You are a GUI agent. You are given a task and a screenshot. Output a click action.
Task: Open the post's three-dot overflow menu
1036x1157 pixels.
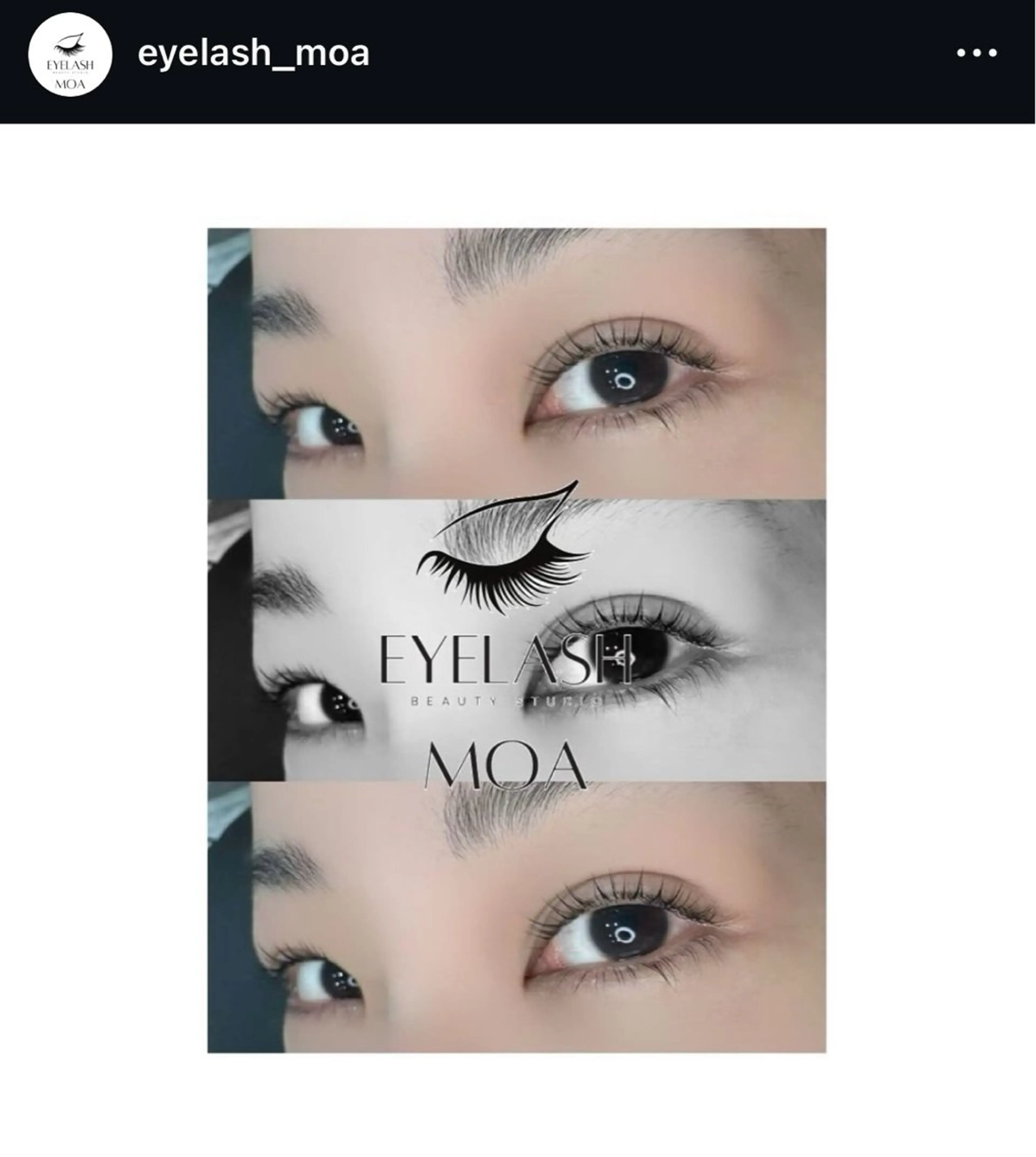coord(976,53)
